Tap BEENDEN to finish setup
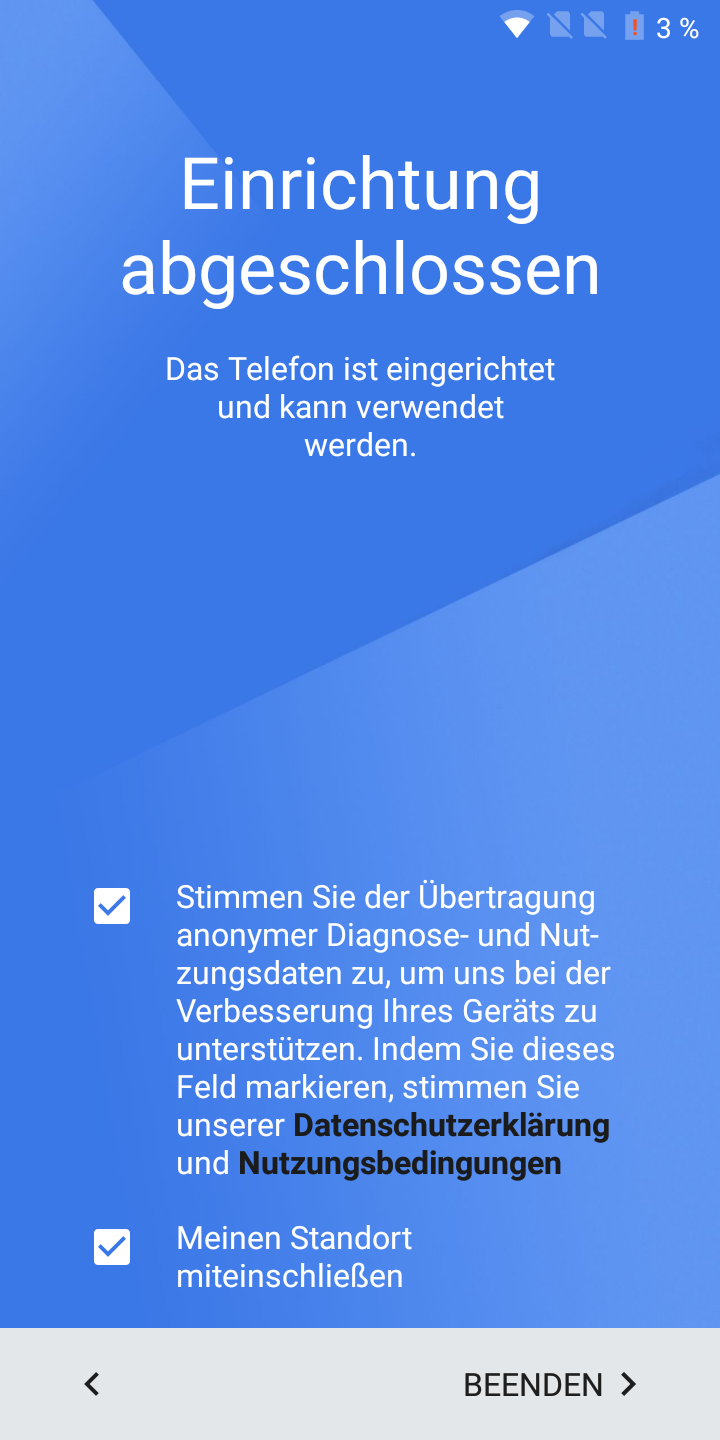 click(551, 1385)
